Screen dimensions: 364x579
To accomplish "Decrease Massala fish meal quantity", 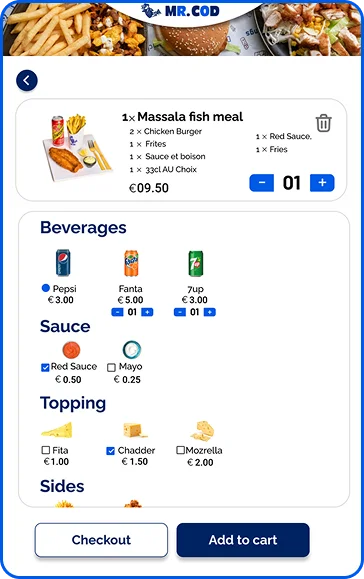I will [261, 183].
